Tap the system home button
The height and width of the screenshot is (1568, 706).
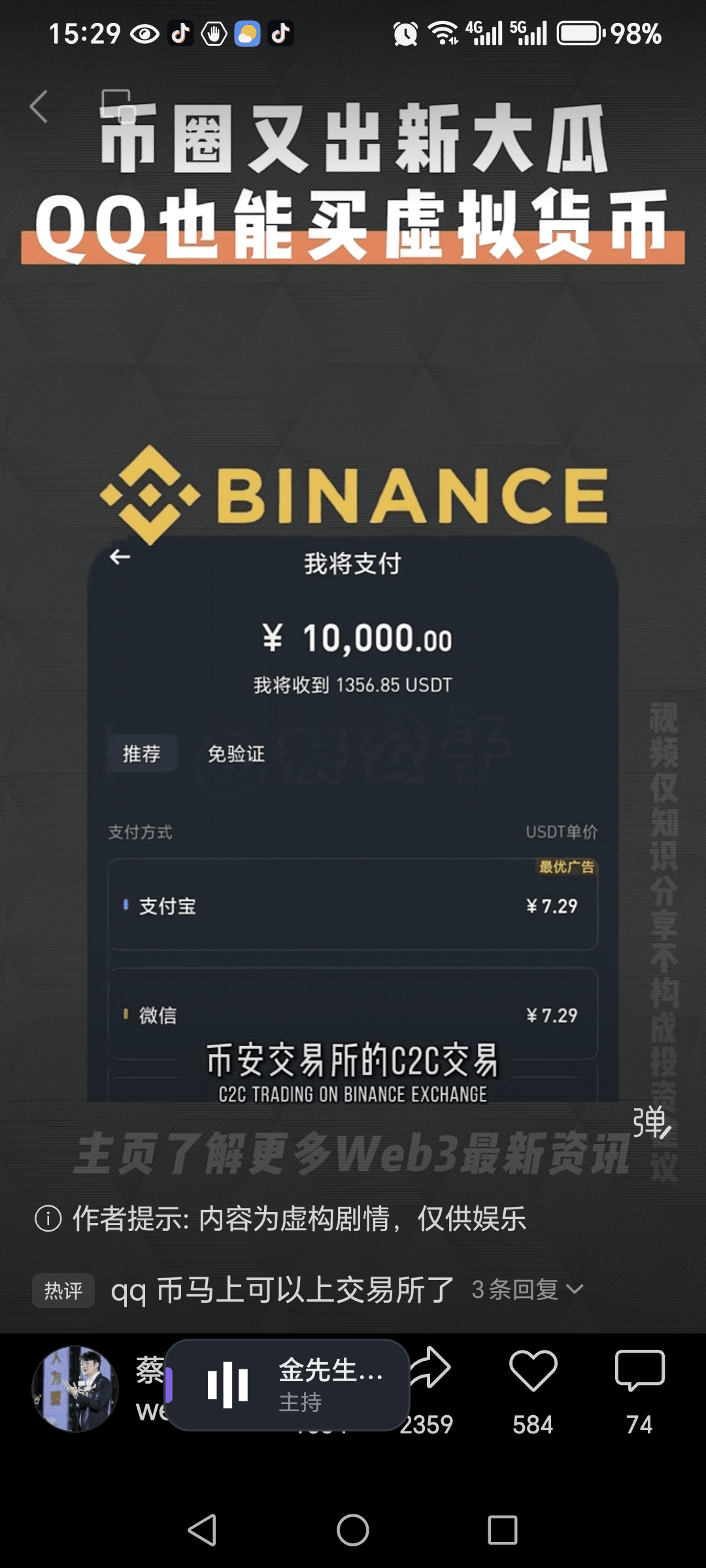click(353, 1529)
